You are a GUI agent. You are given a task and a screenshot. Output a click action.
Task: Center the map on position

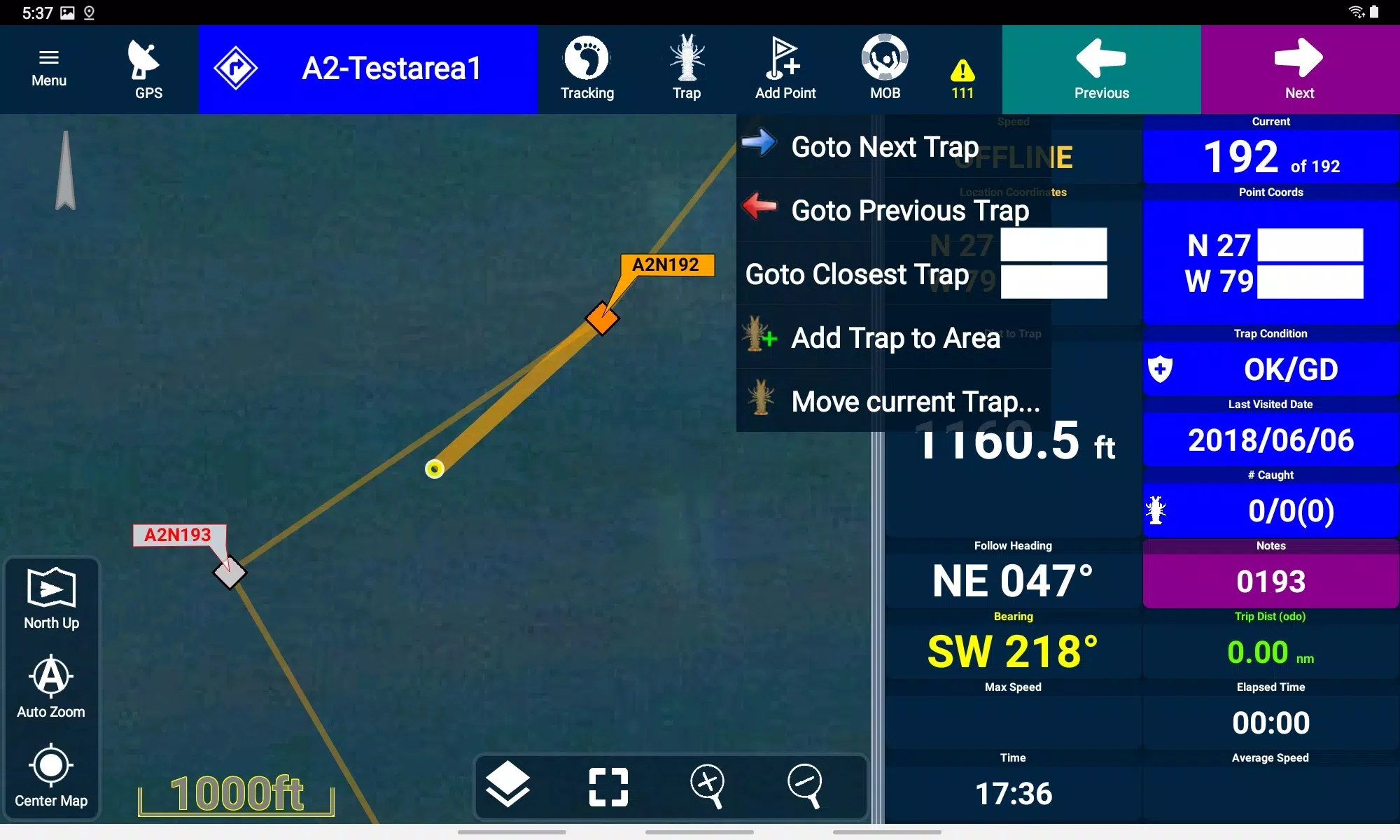(x=51, y=776)
